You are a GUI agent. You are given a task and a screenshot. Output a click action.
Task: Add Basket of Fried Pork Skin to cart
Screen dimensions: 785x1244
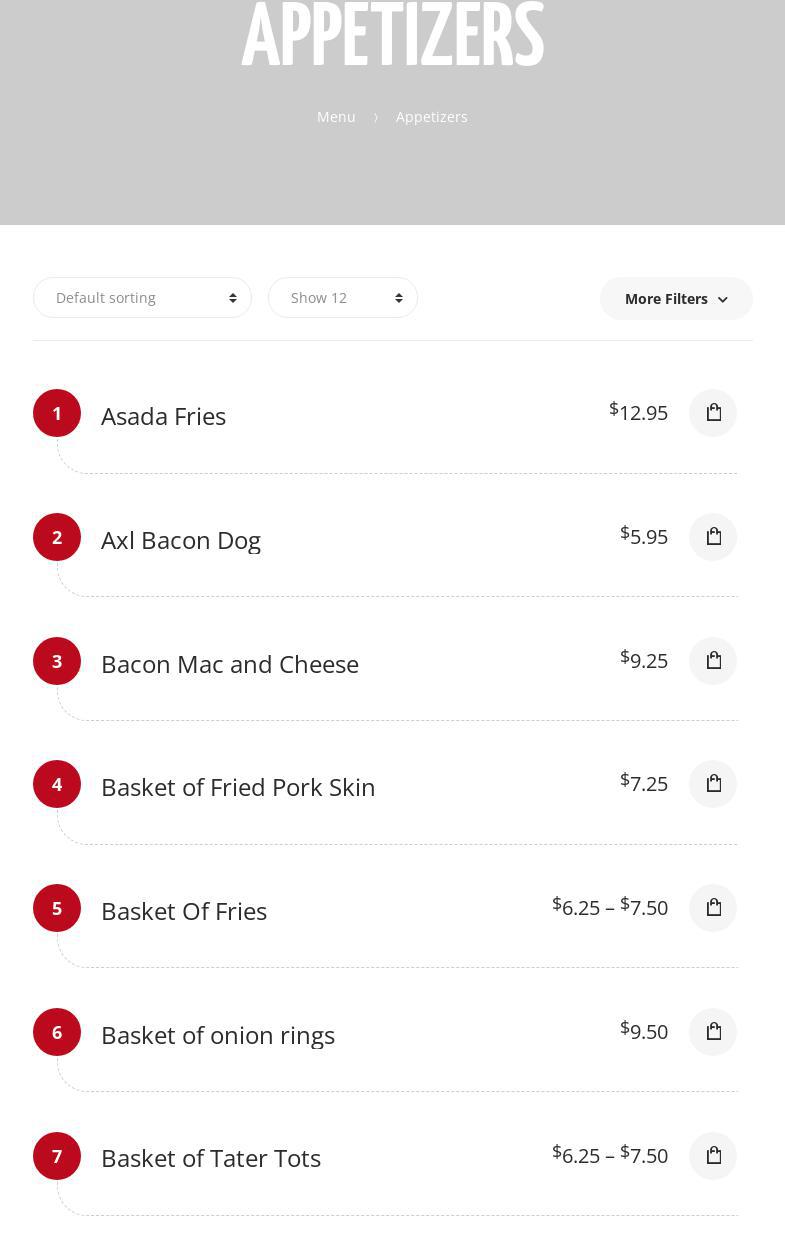[713, 784]
